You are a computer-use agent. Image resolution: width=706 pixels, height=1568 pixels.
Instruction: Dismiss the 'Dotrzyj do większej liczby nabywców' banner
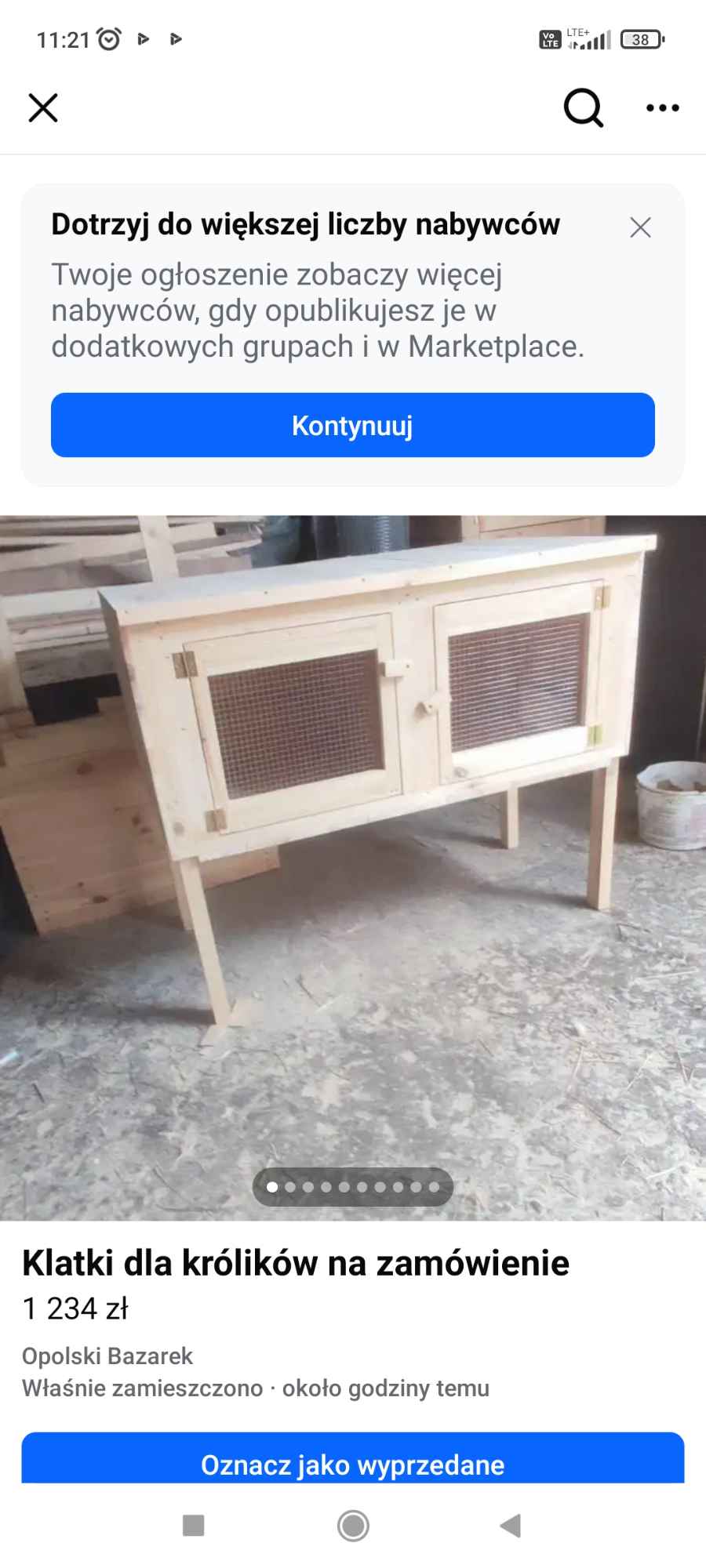[x=640, y=227]
